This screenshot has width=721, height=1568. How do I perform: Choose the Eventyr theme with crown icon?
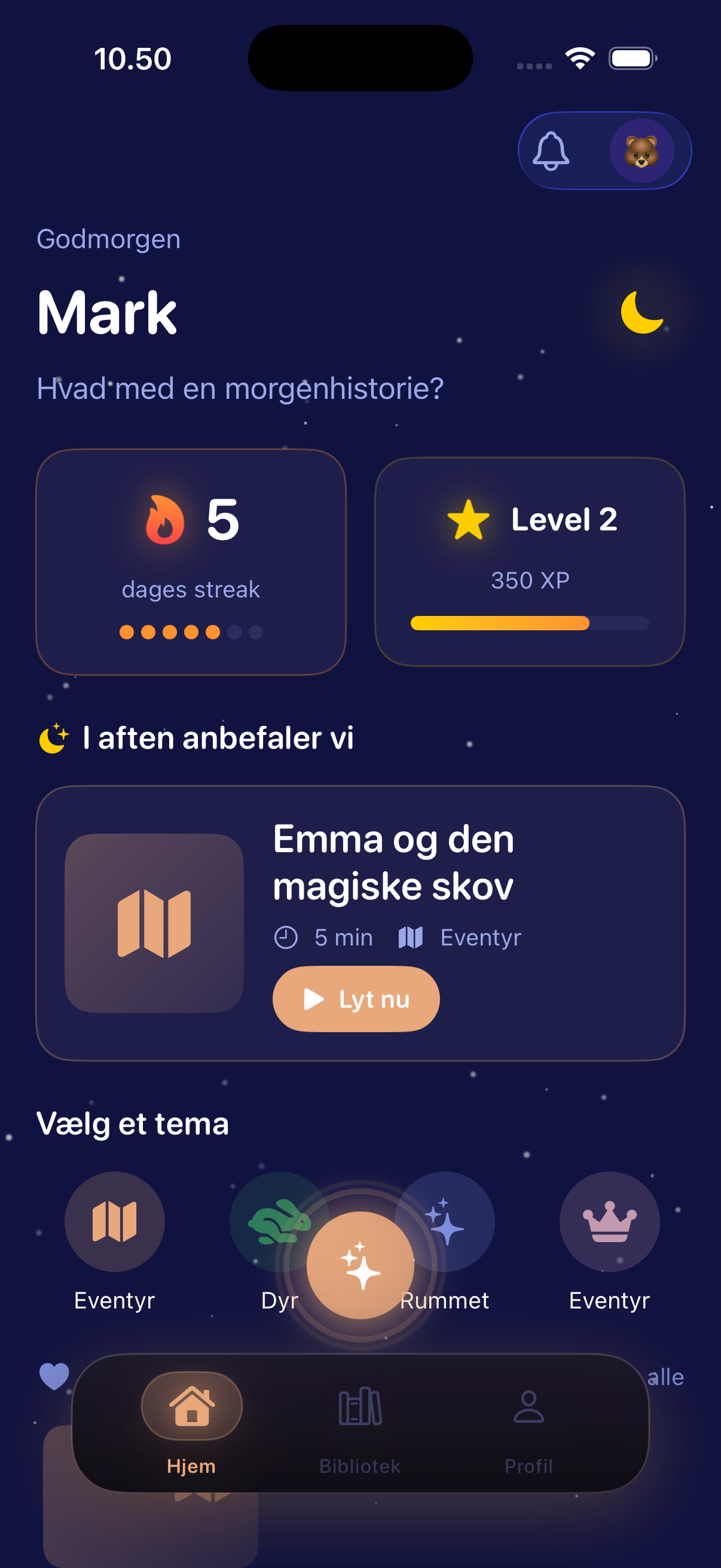click(609, 1222)
